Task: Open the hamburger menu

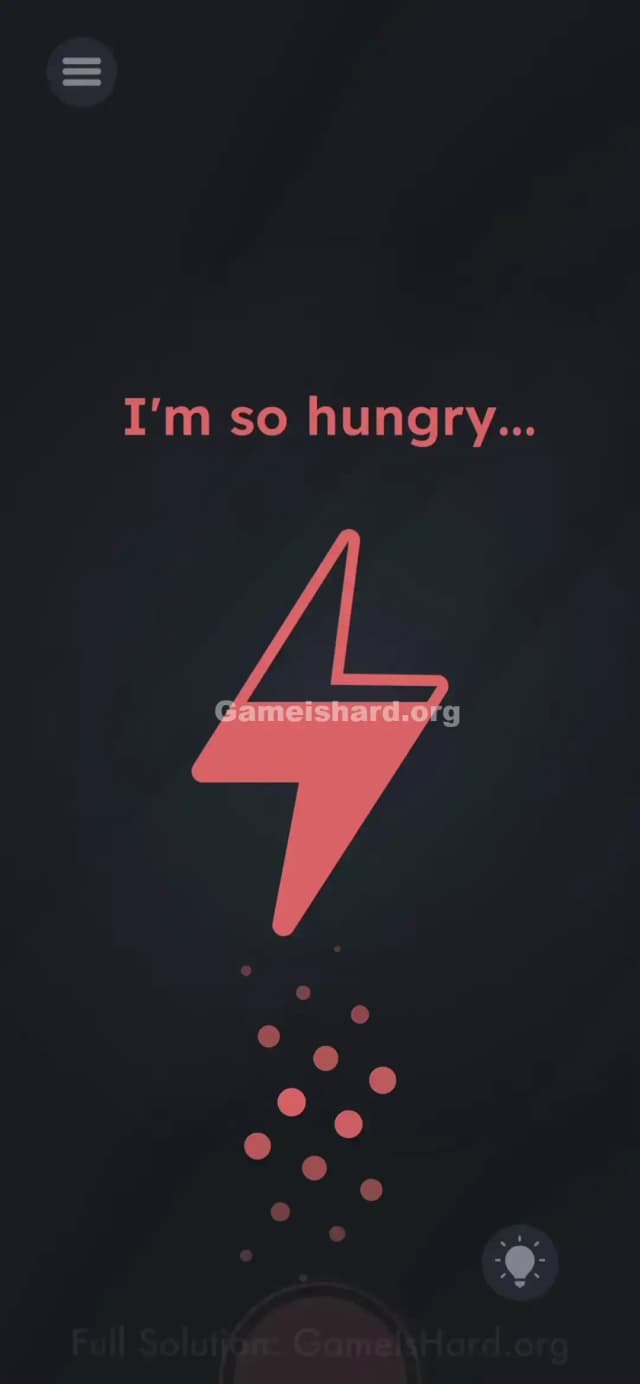Action: (x=82, y=71)
